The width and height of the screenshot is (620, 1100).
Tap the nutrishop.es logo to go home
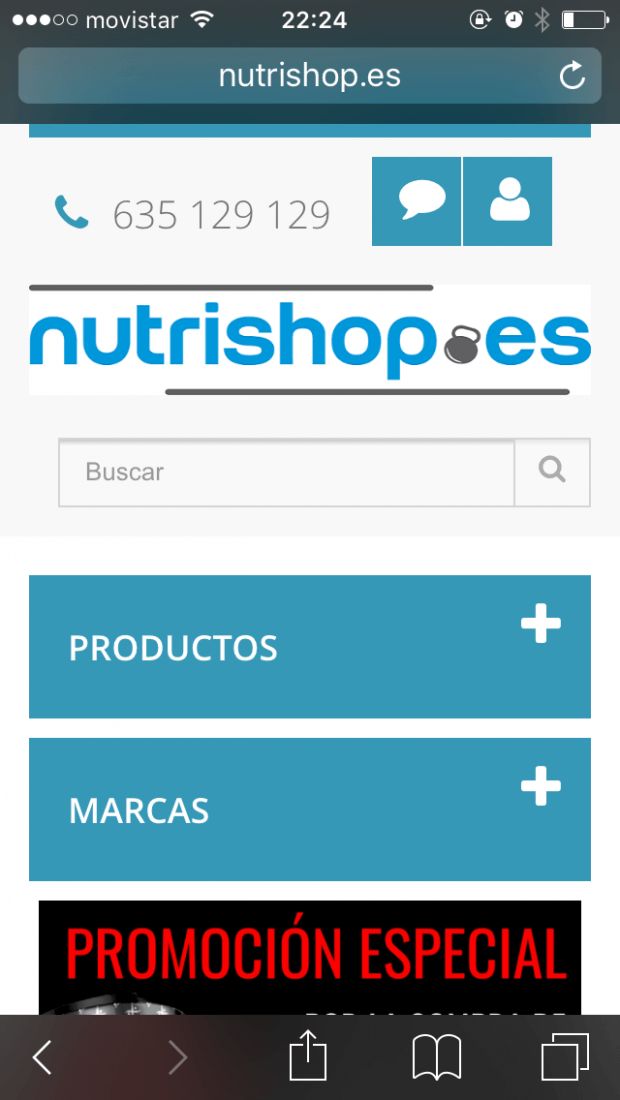tap(309, 340)
